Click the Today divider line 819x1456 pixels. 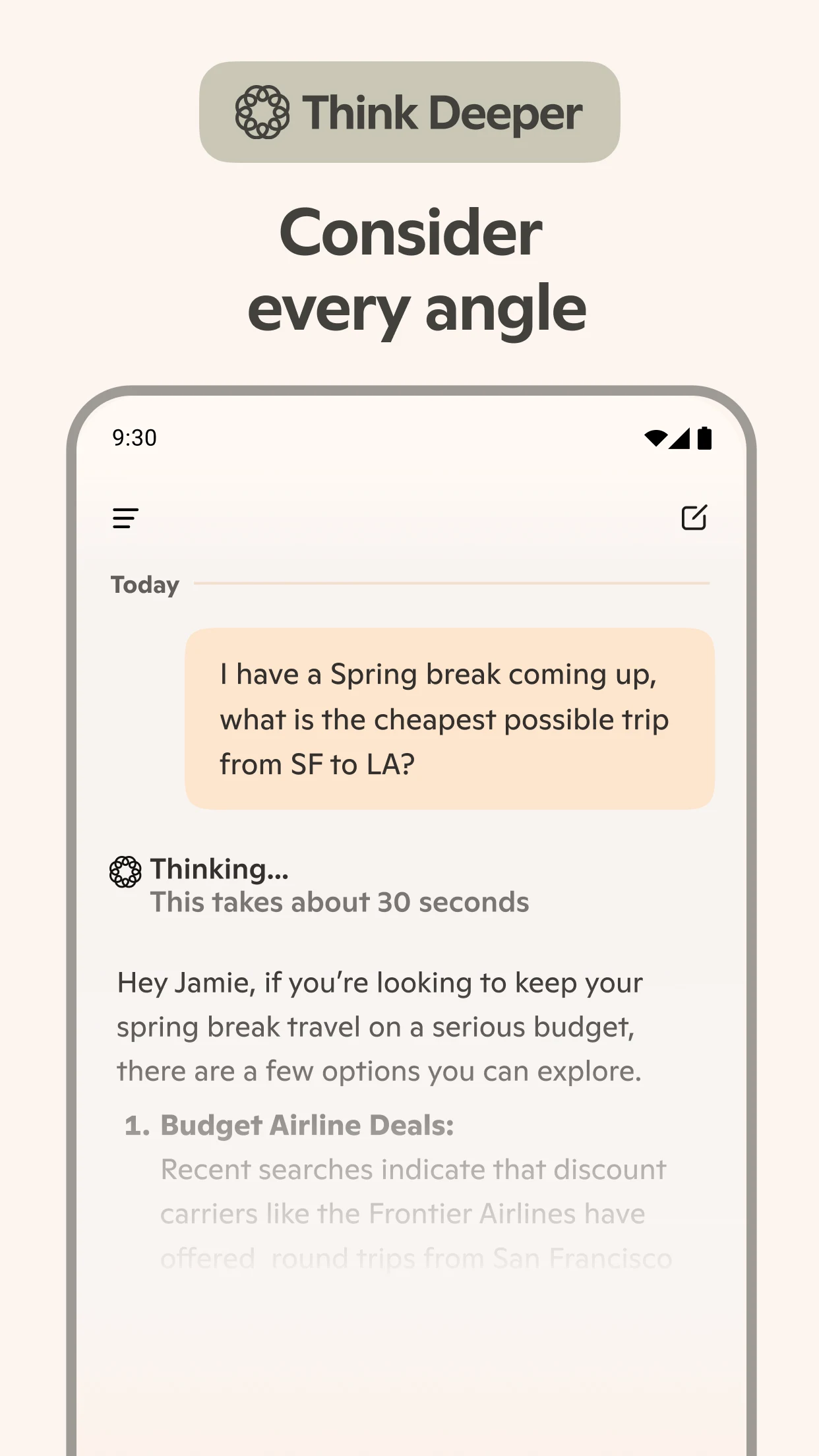click(455, 584)
